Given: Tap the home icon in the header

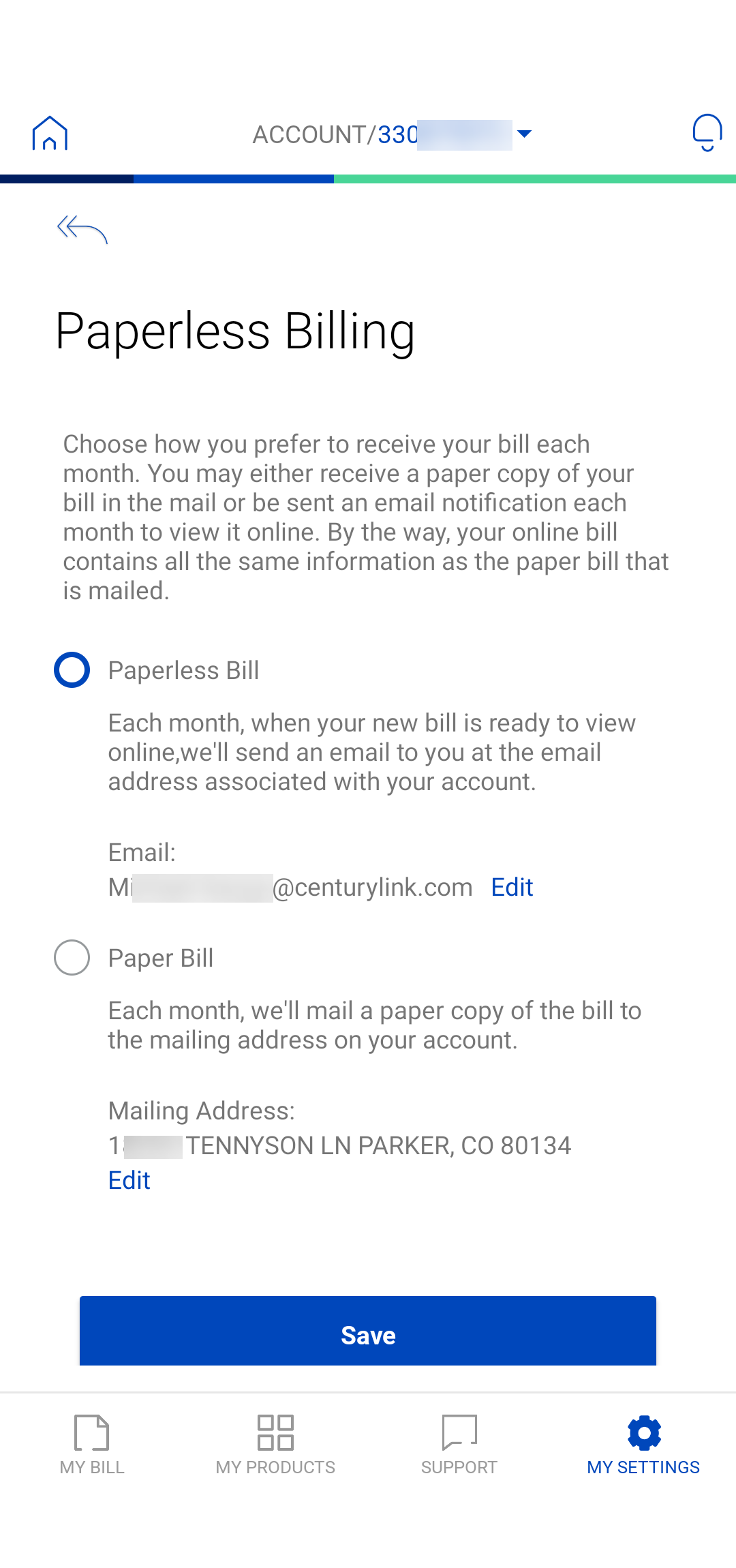Looking at the screenshot, I should [50, 134].
